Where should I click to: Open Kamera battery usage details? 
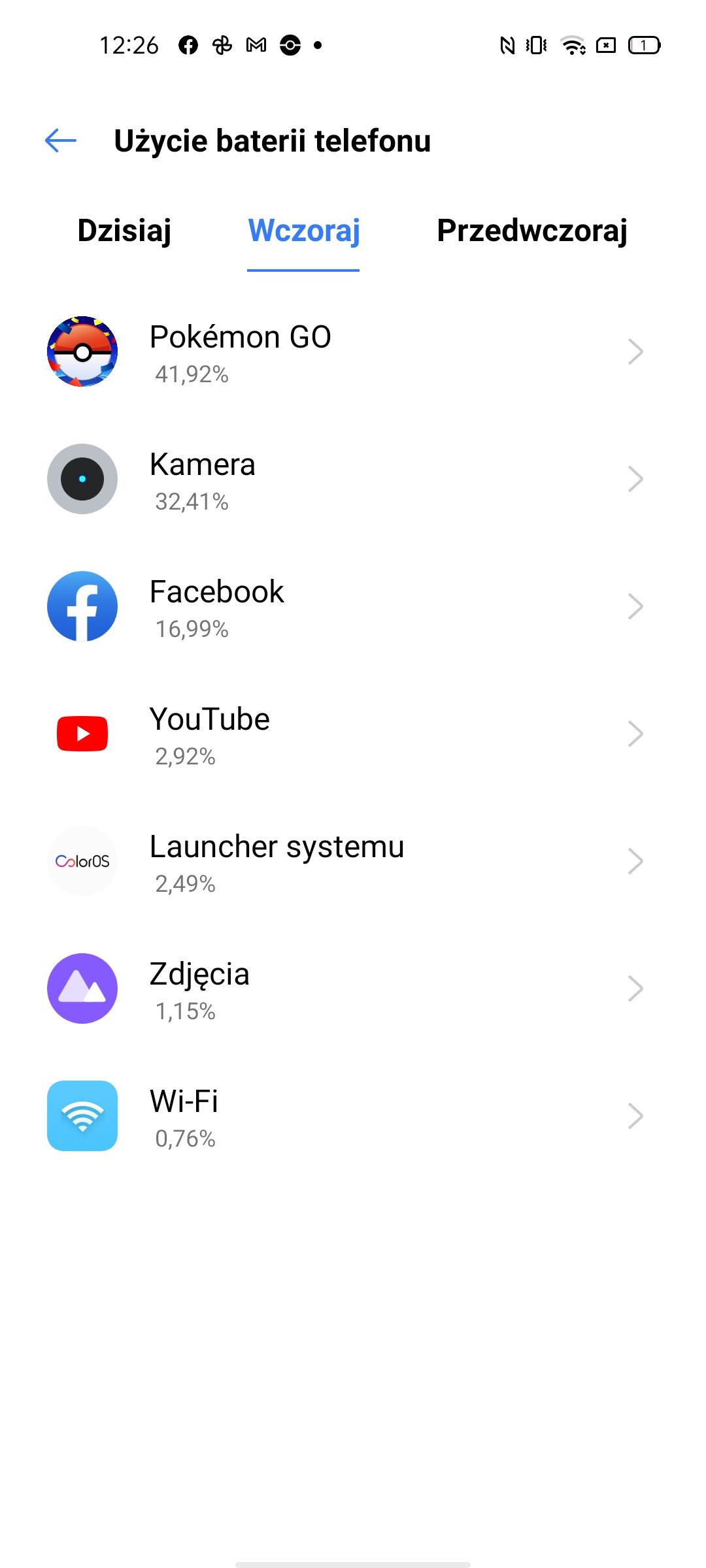[x=353, y=479]
